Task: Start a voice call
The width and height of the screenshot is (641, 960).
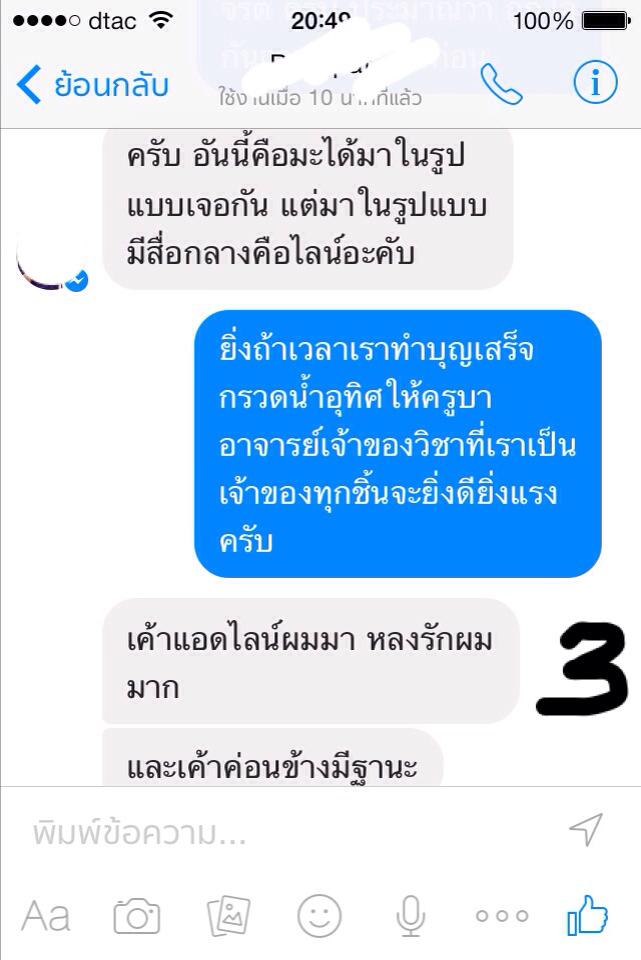Action: coord(500,85)
